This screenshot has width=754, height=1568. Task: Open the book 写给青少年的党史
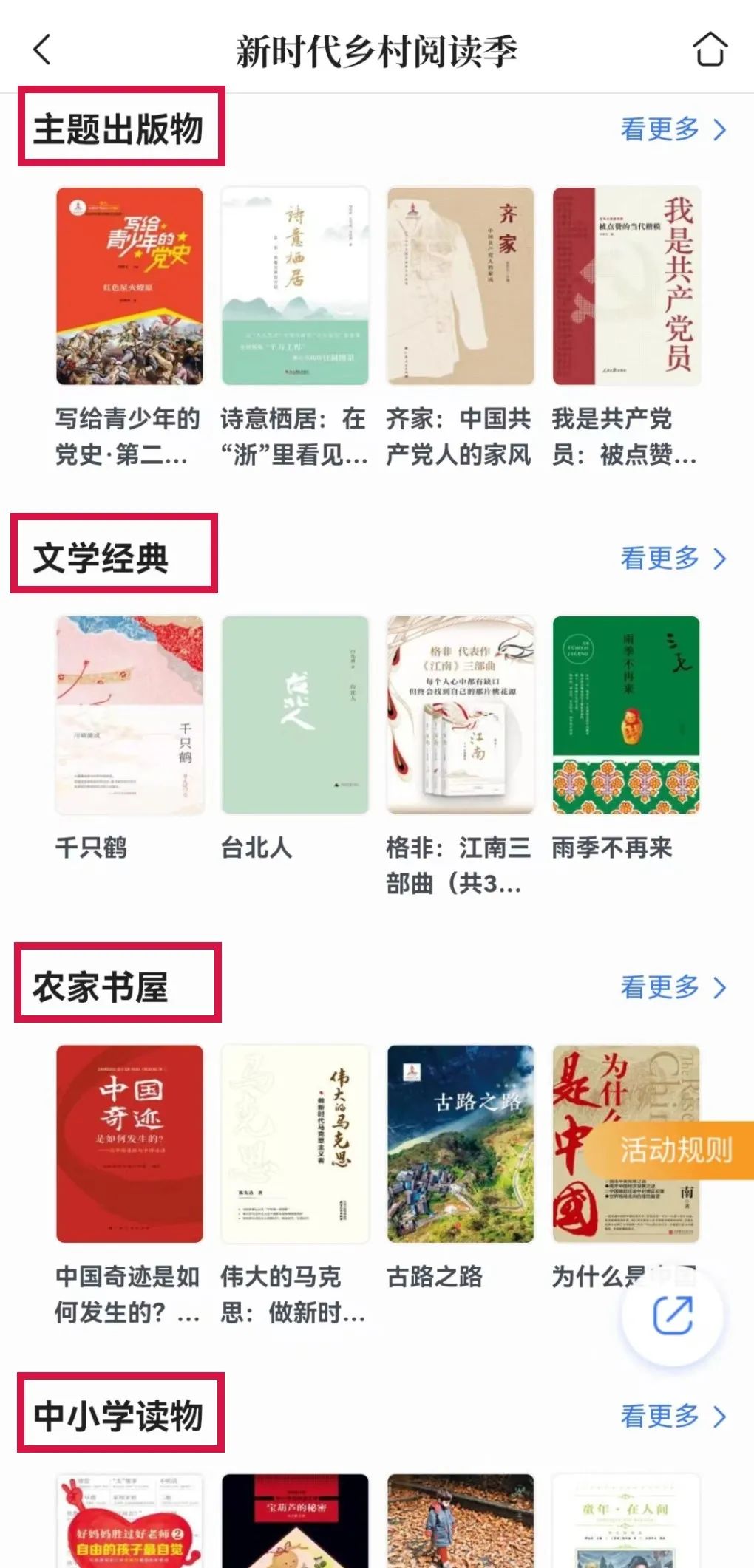[x=129, y=286]
